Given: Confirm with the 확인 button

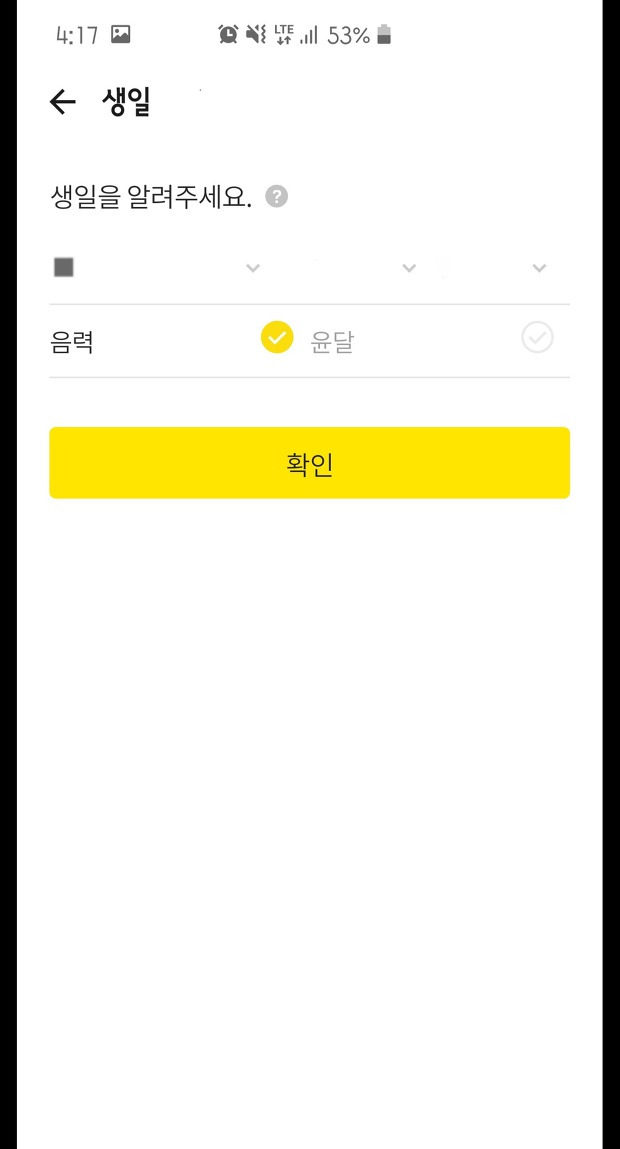Looking at the screenshot, I should (x=309, y=463).
